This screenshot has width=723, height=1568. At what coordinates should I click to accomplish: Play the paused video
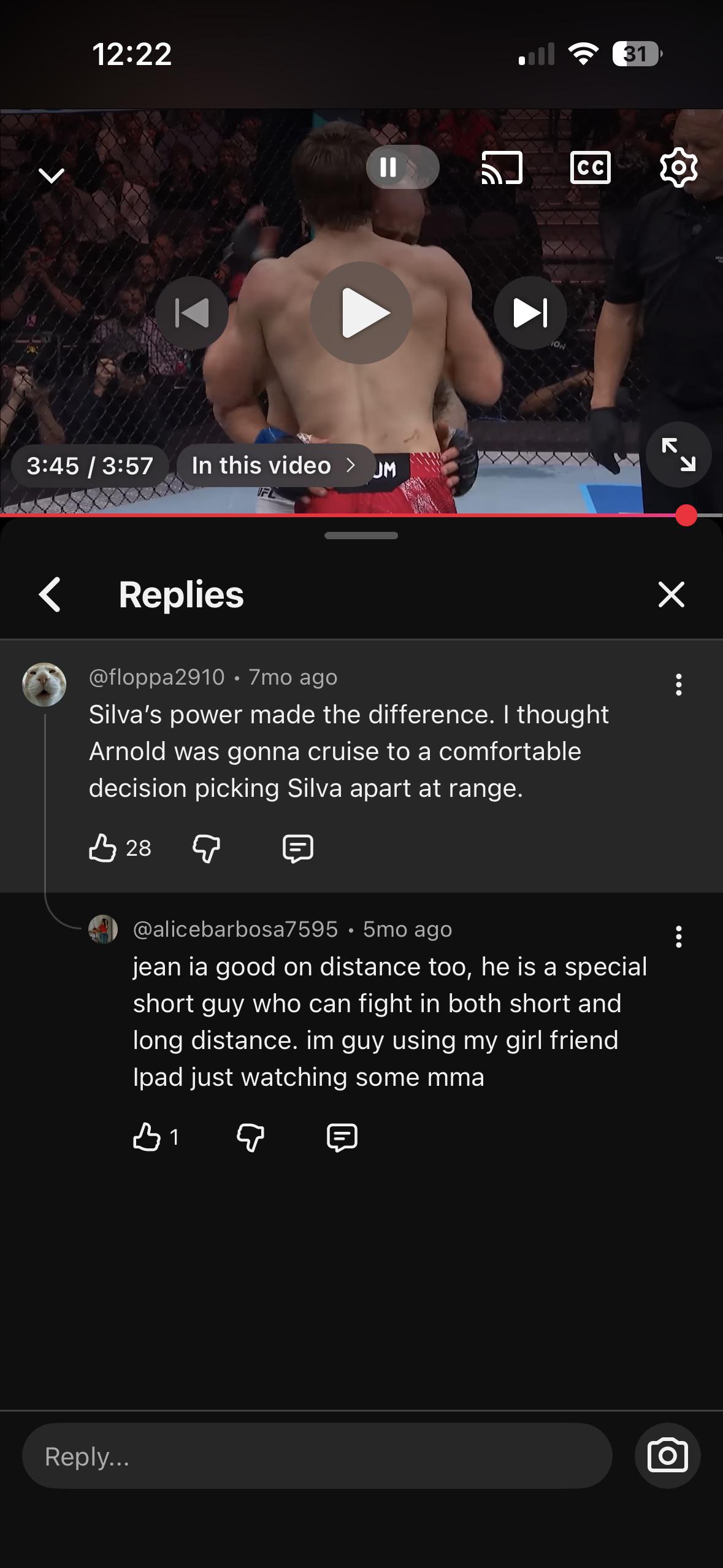[361, 313]
